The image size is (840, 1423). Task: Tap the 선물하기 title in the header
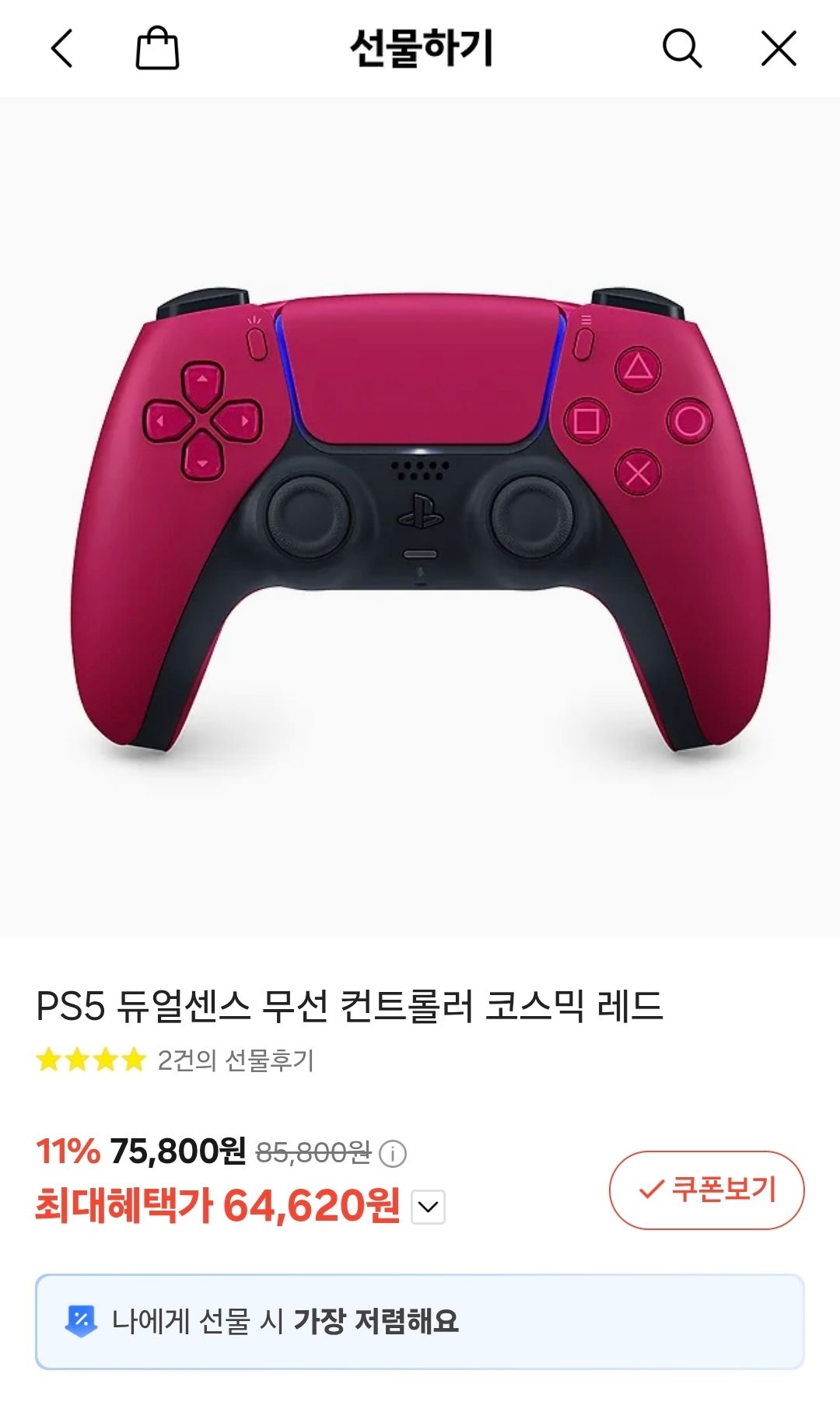pyautogui.click(x=420, y=48)
